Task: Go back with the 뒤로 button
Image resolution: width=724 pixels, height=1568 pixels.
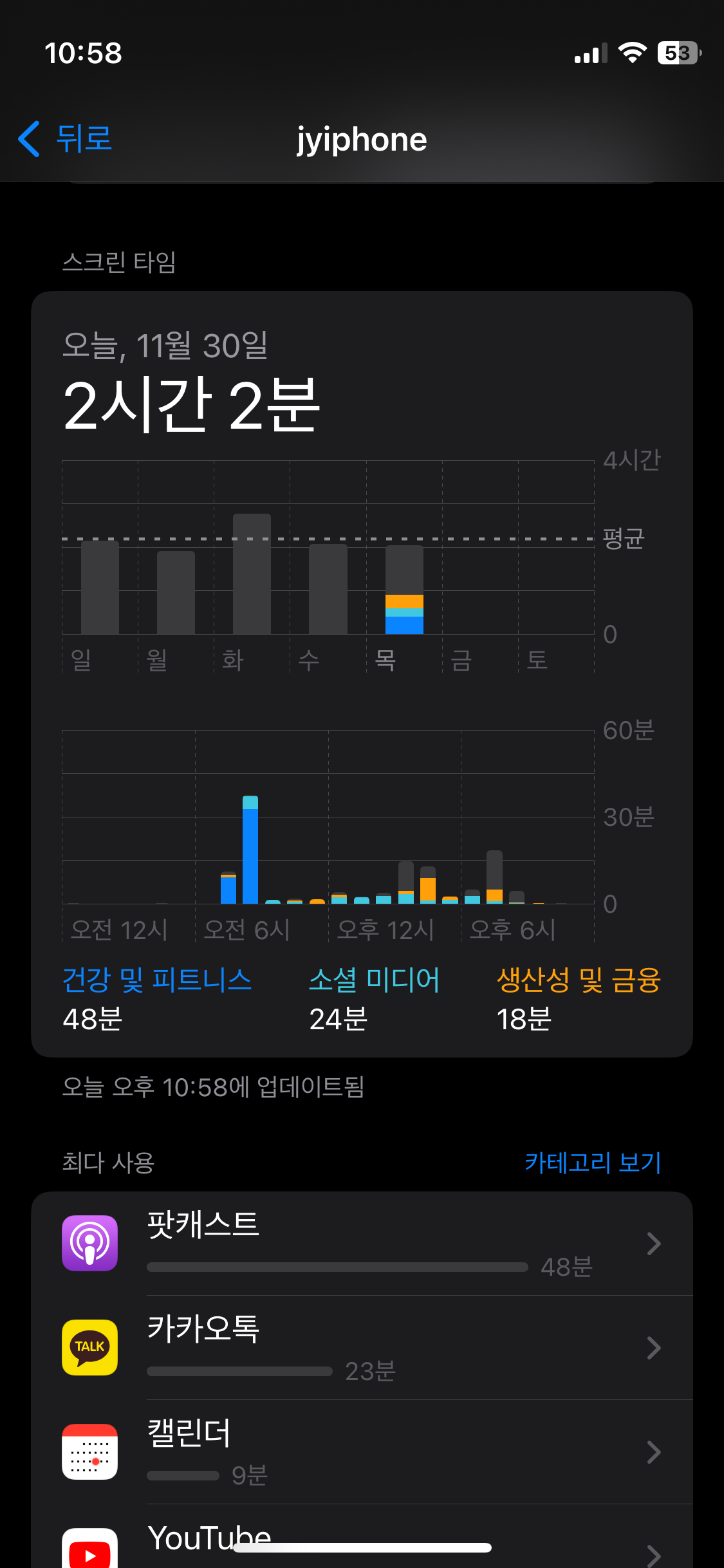Action: point(64,138)
